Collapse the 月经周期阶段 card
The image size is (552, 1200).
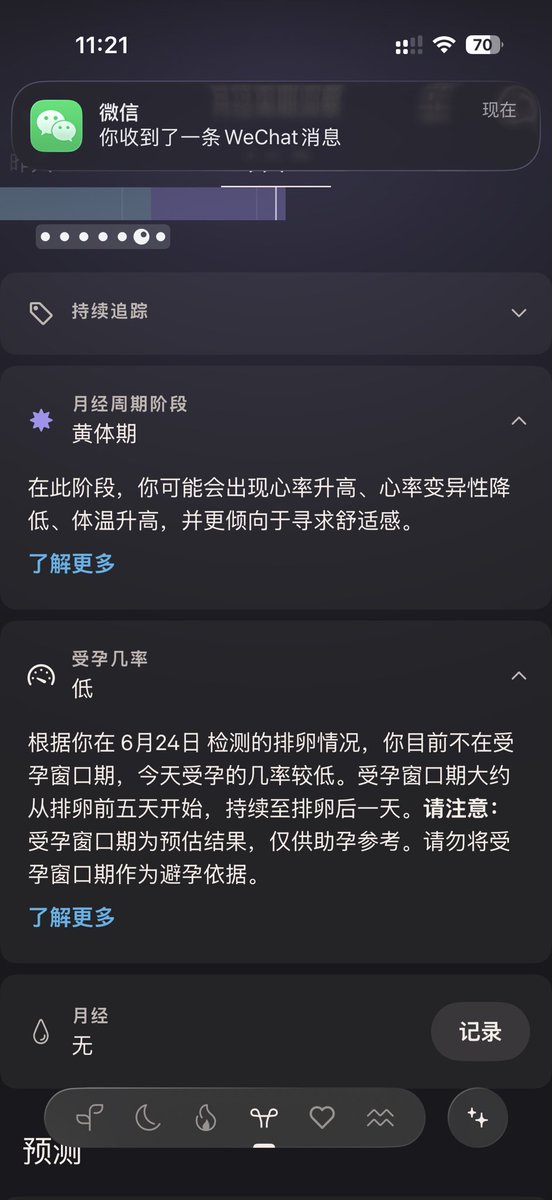click(x=518, y=421)
